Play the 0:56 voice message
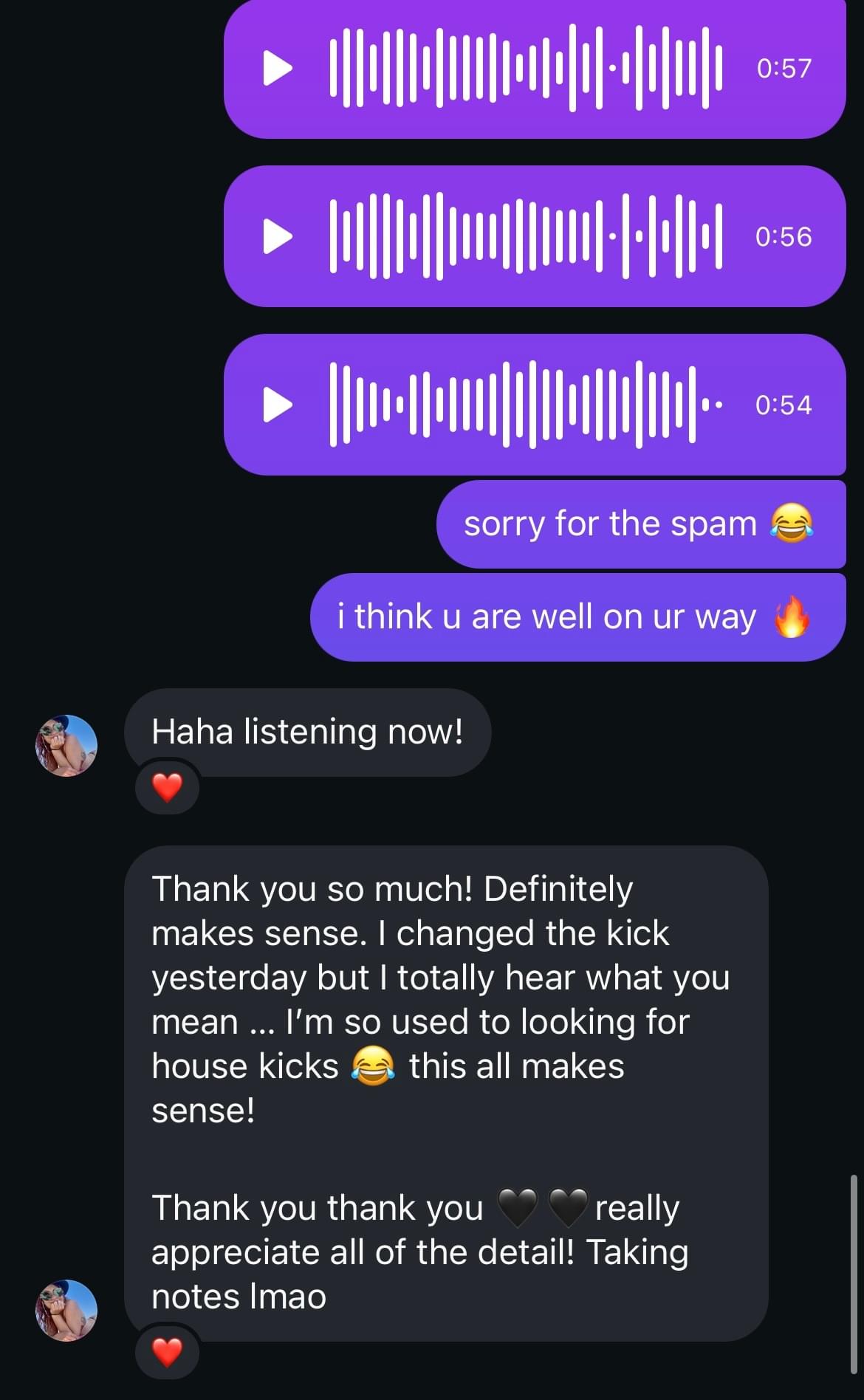The width and height of the screenshot is (864, 1400). [278, 236]
